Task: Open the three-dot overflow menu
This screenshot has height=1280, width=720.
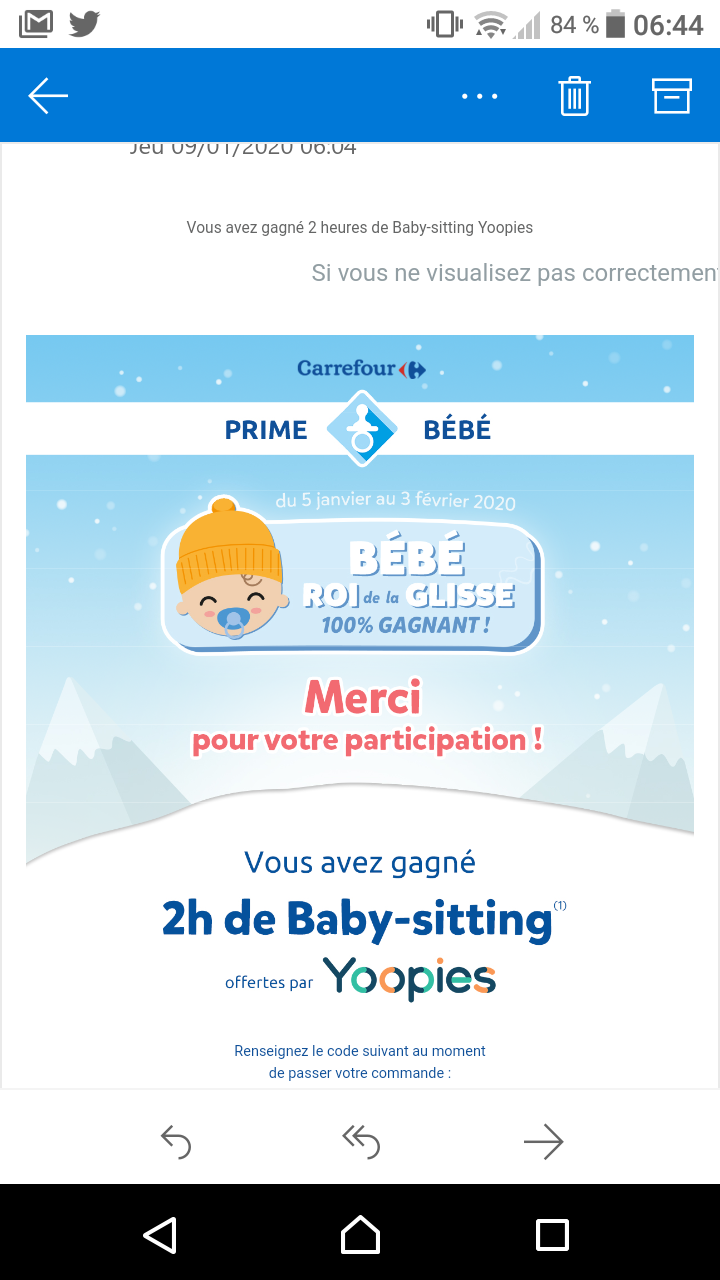Action: [x=480, y=96]
